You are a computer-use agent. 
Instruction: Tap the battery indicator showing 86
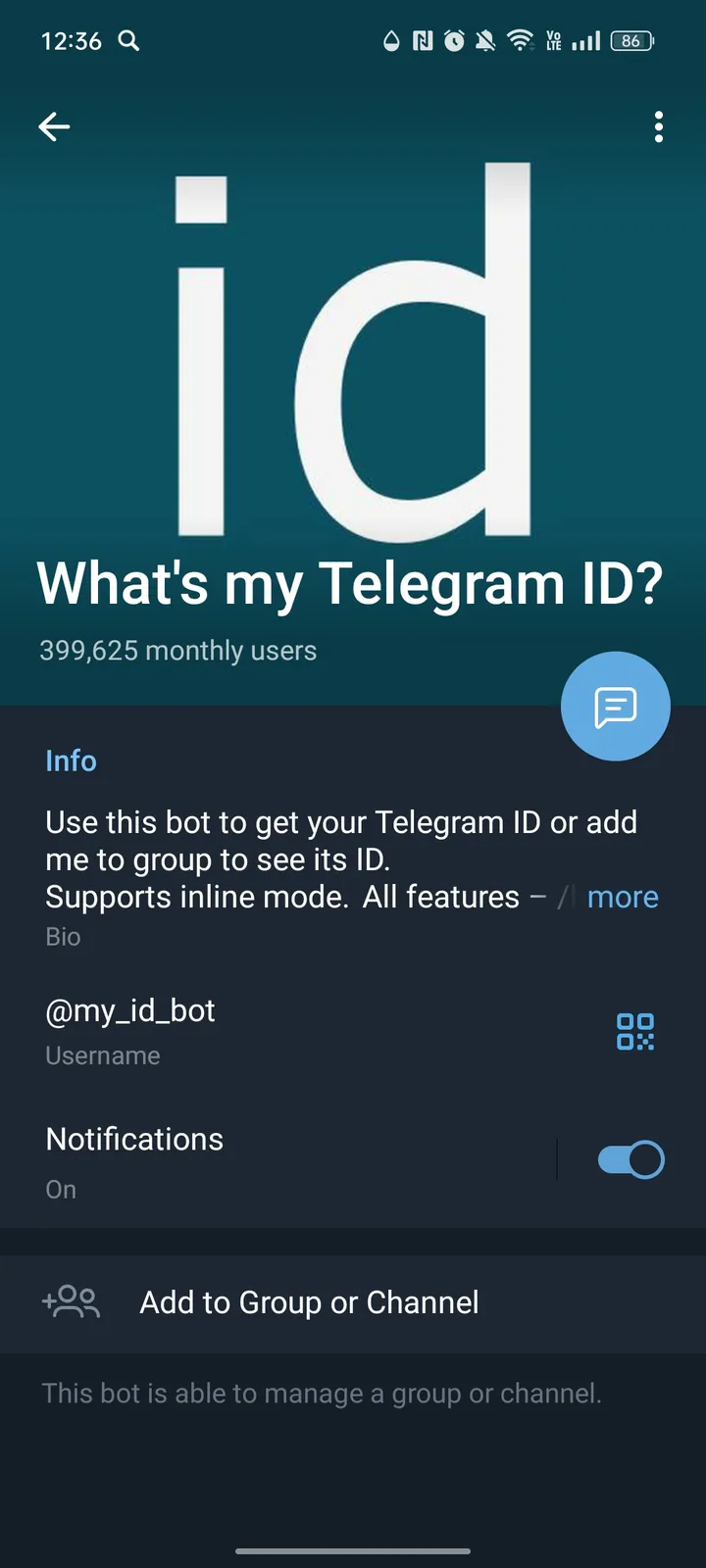tap(631, 40)
